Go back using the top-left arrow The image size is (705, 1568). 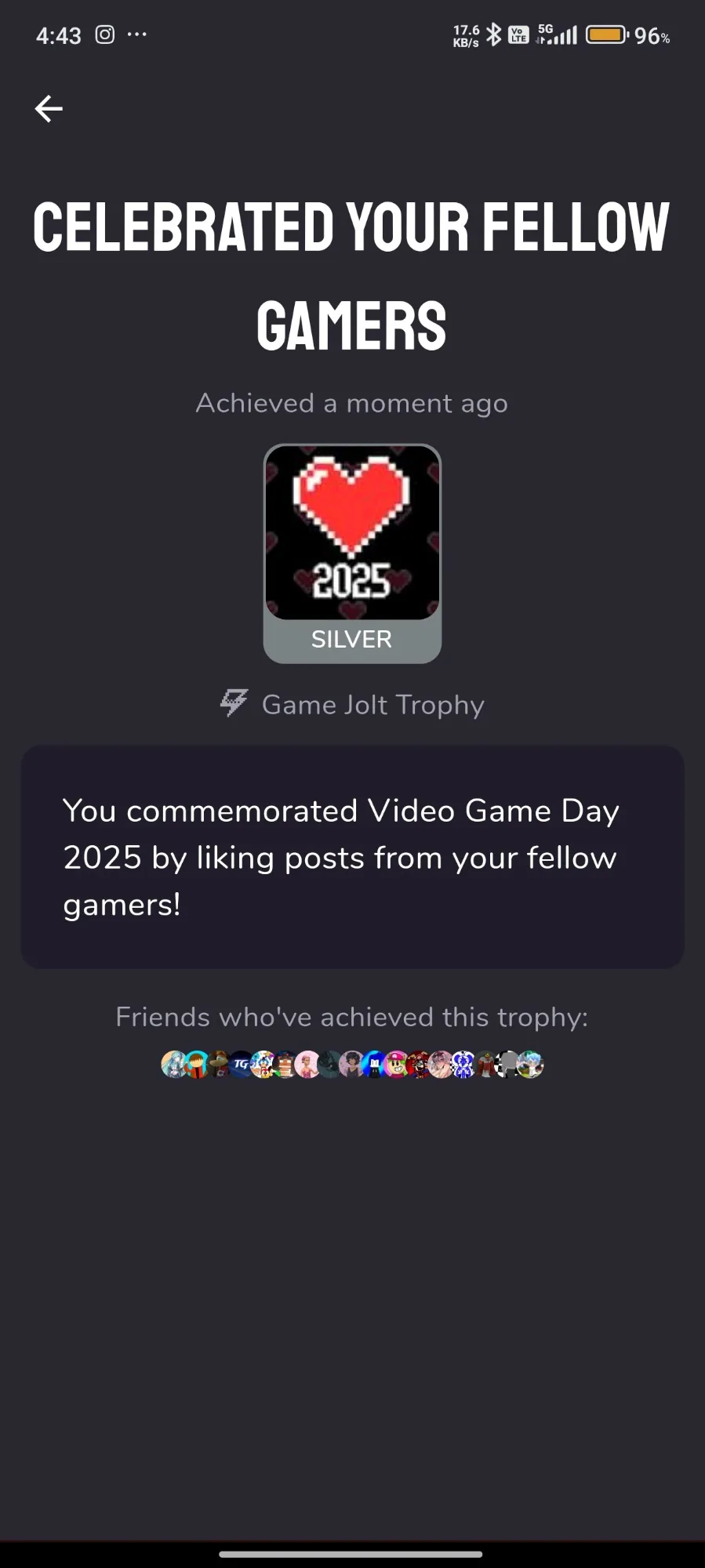[49, 109]
